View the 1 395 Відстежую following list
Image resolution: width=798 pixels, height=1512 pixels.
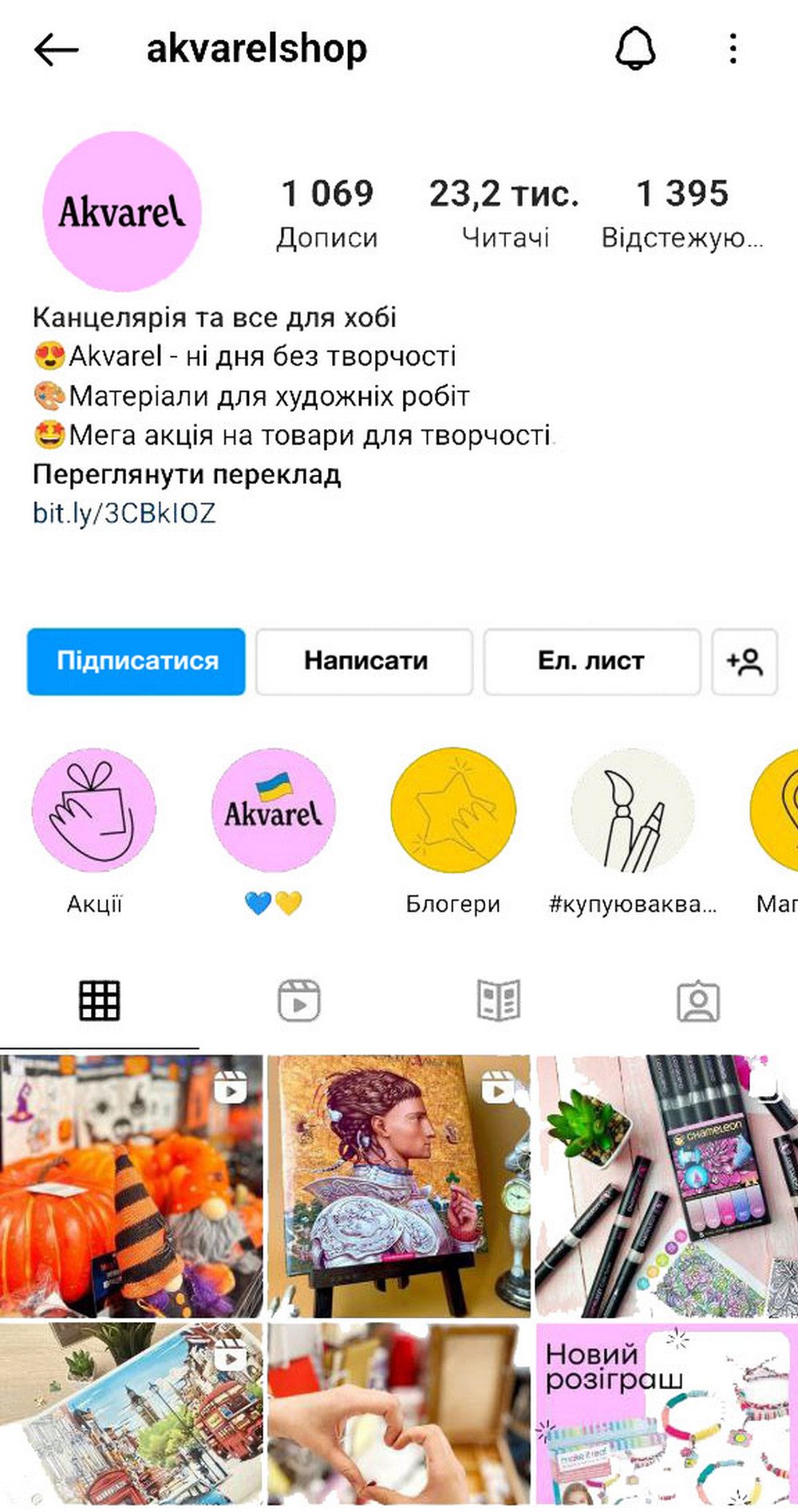click(682, 212)
